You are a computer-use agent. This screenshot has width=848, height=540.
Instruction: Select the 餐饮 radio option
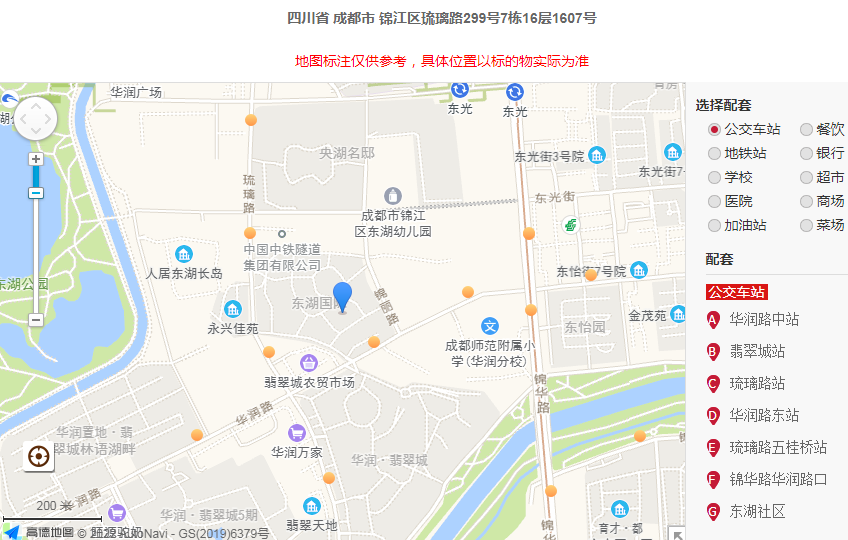coord(806,129)
